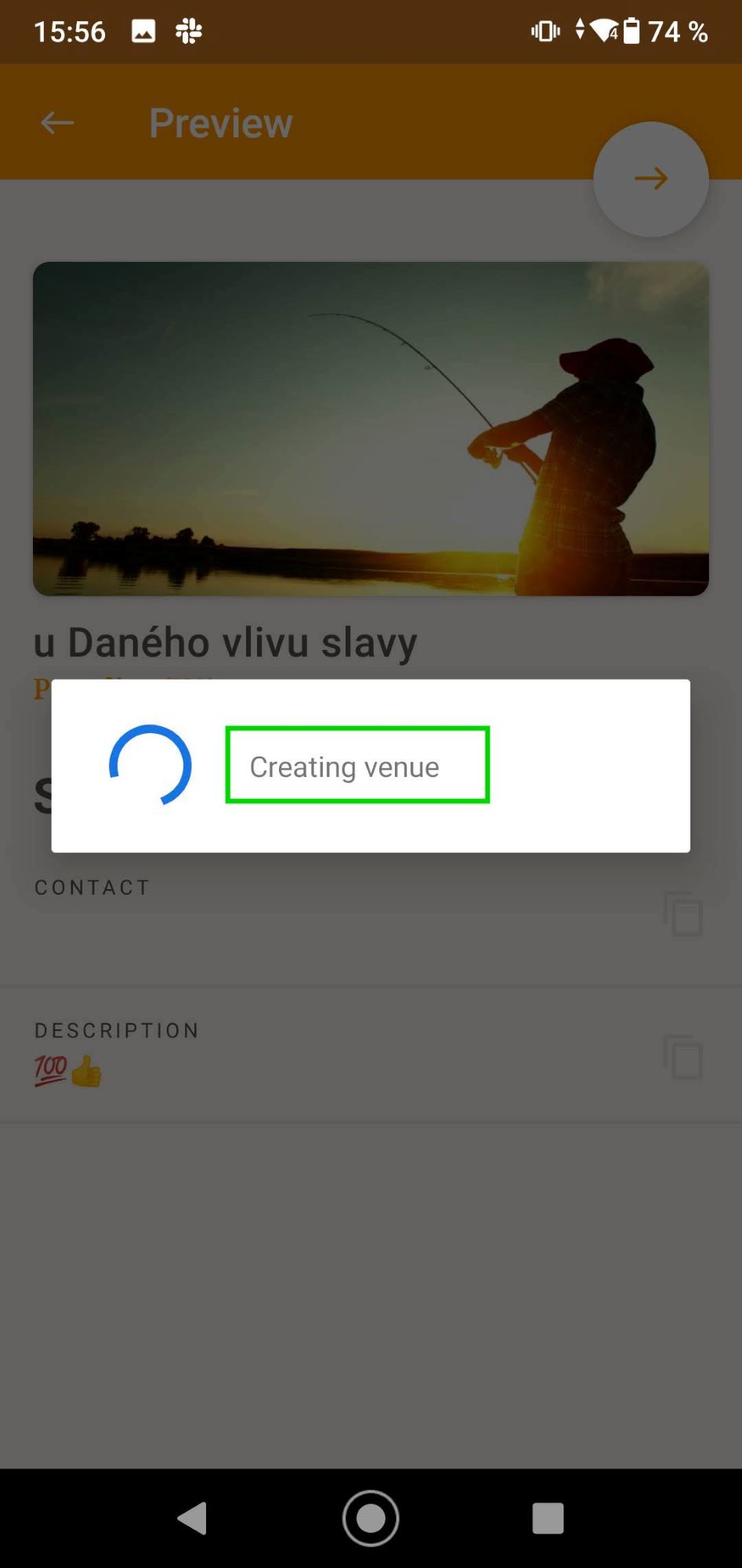This screenshot has height=1568, width=742.
Task: Tap the system back button
Action: tap(193, 1518)
